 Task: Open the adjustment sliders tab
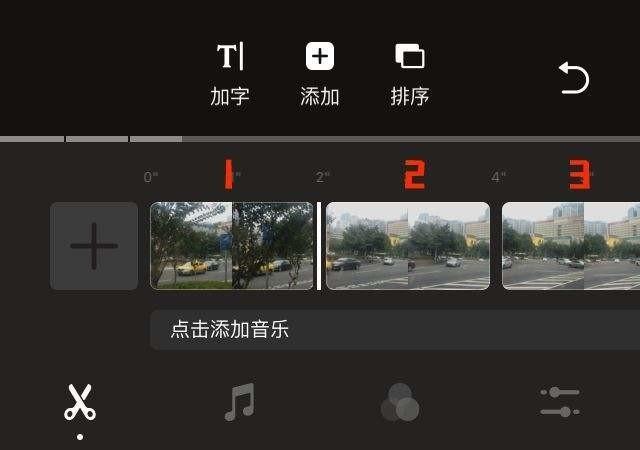click(x=560, y=402)
